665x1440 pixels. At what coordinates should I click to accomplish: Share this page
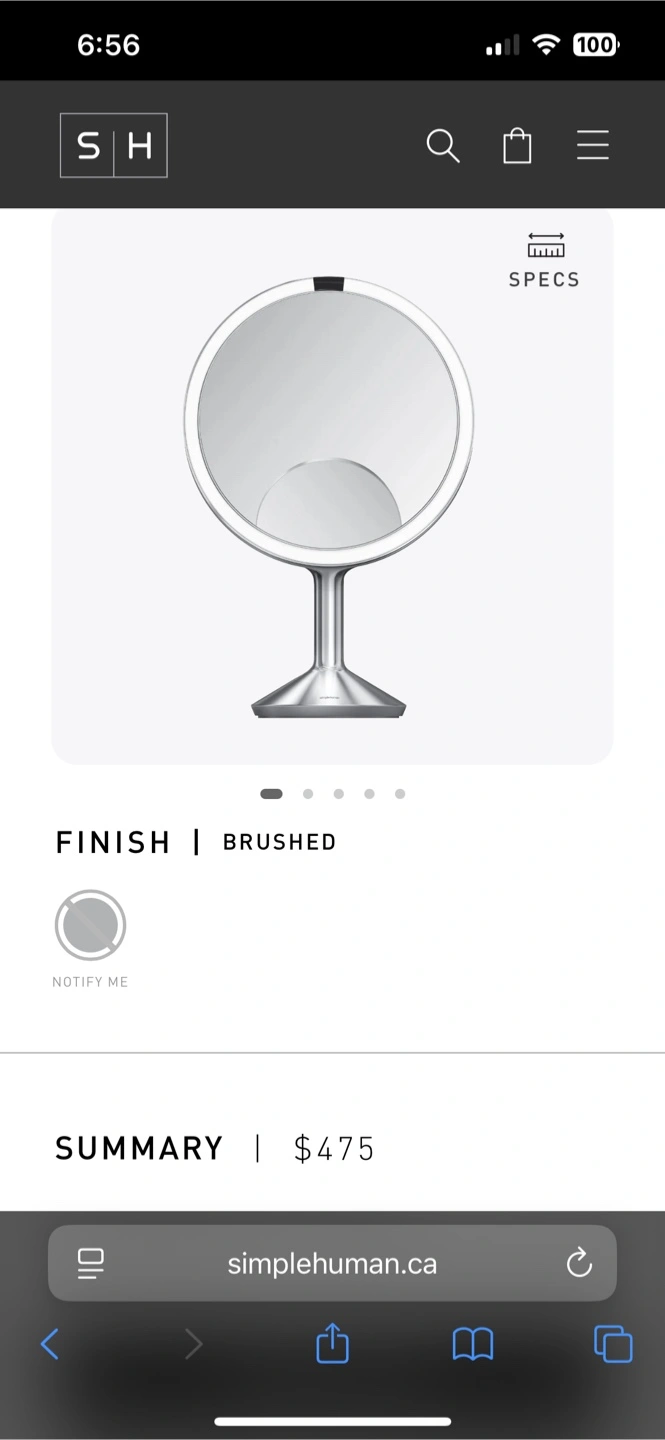[333, 1343]
